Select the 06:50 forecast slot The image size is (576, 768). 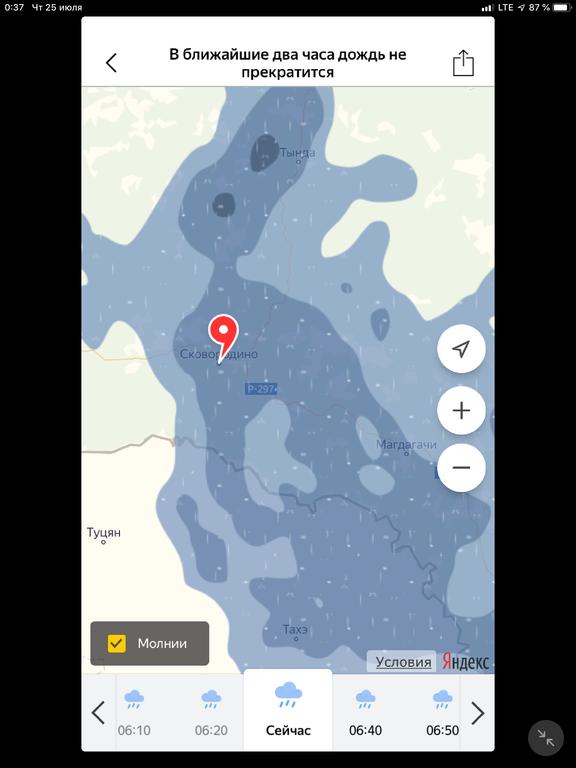coord(442,713)
